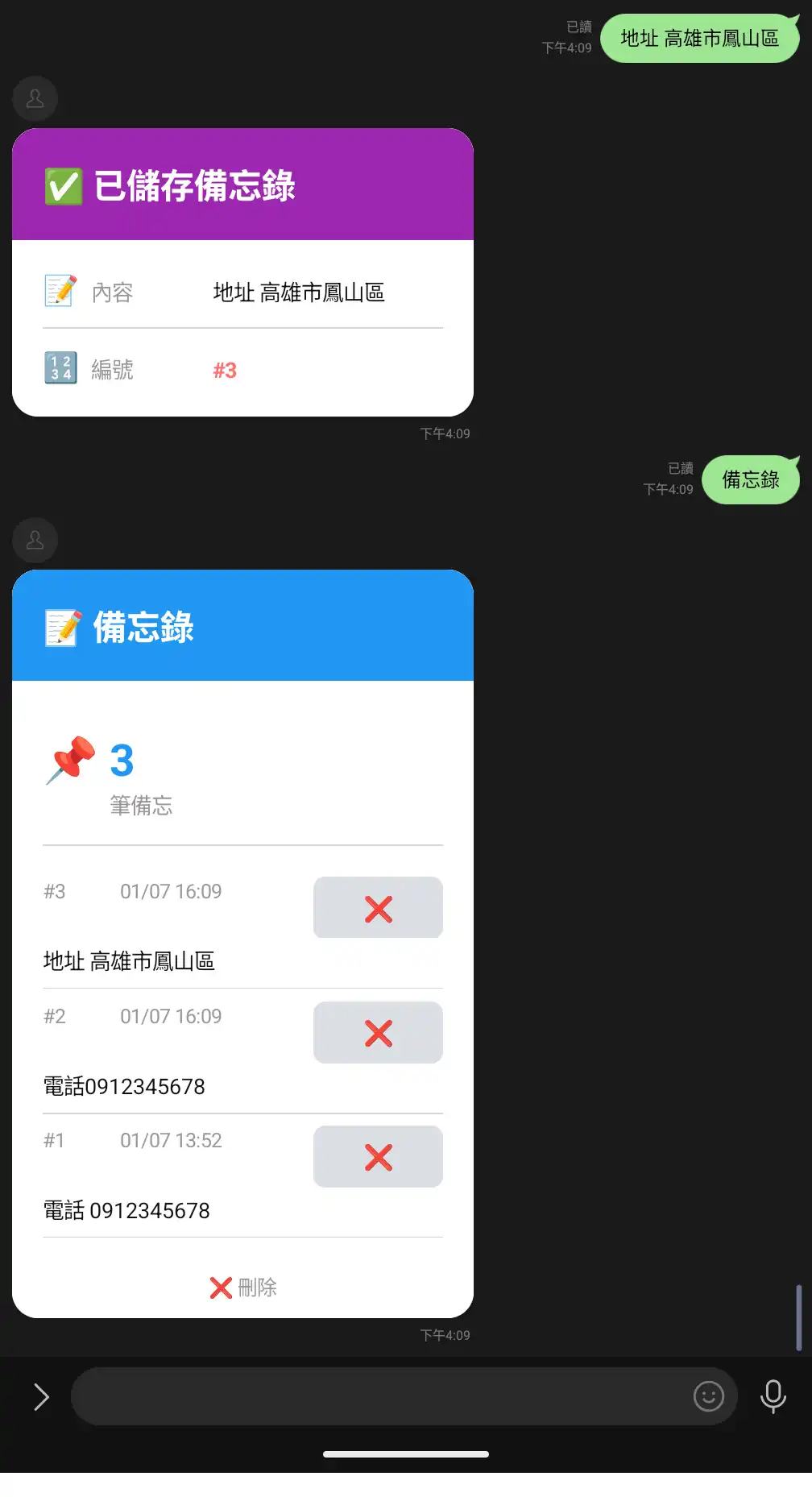Image resolution: width=812 pixels, height=1497 pixels.
Task: Delete memo #2 電話0912345678
Action: point(378,1033)
